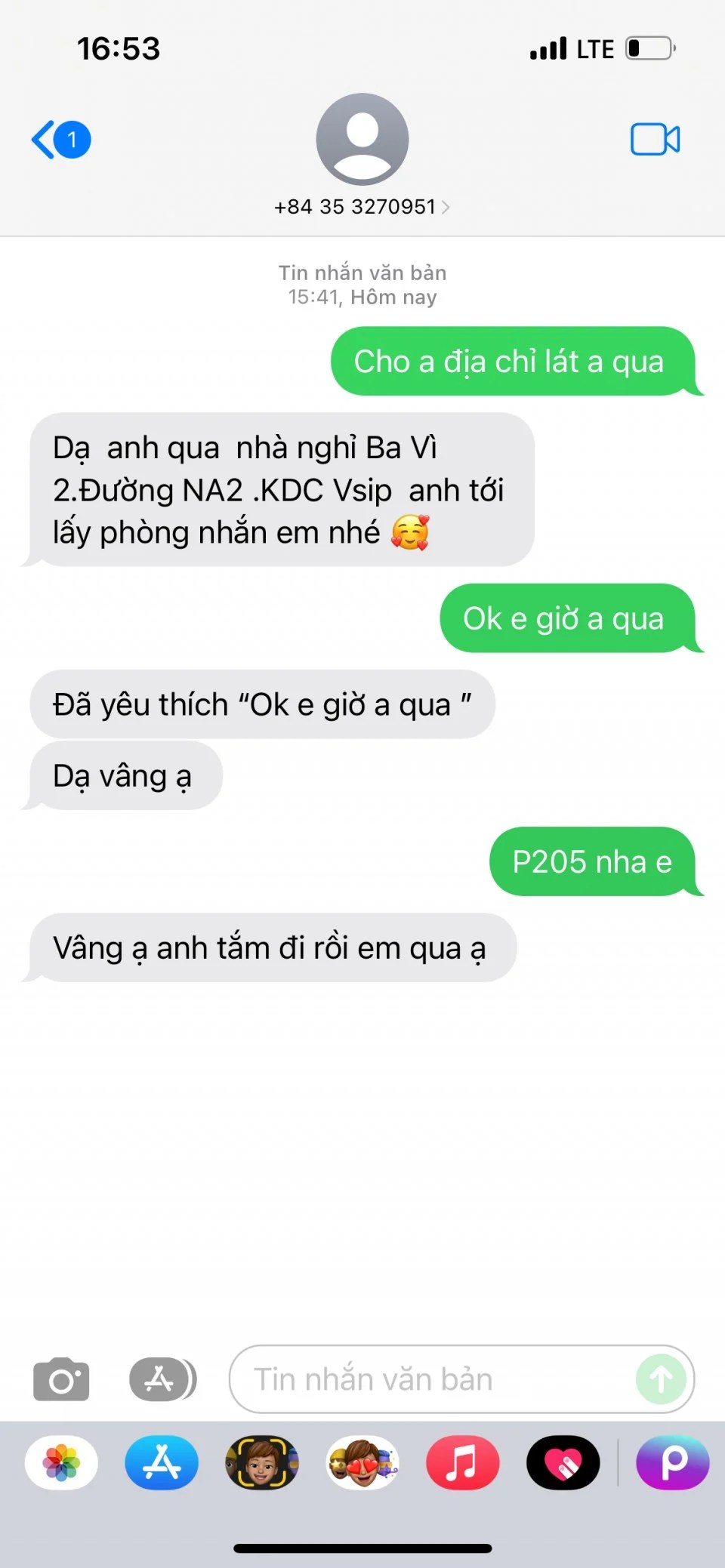
Task: Open Memoji stickers in the app strip
Action: (x=362, y=1463)
